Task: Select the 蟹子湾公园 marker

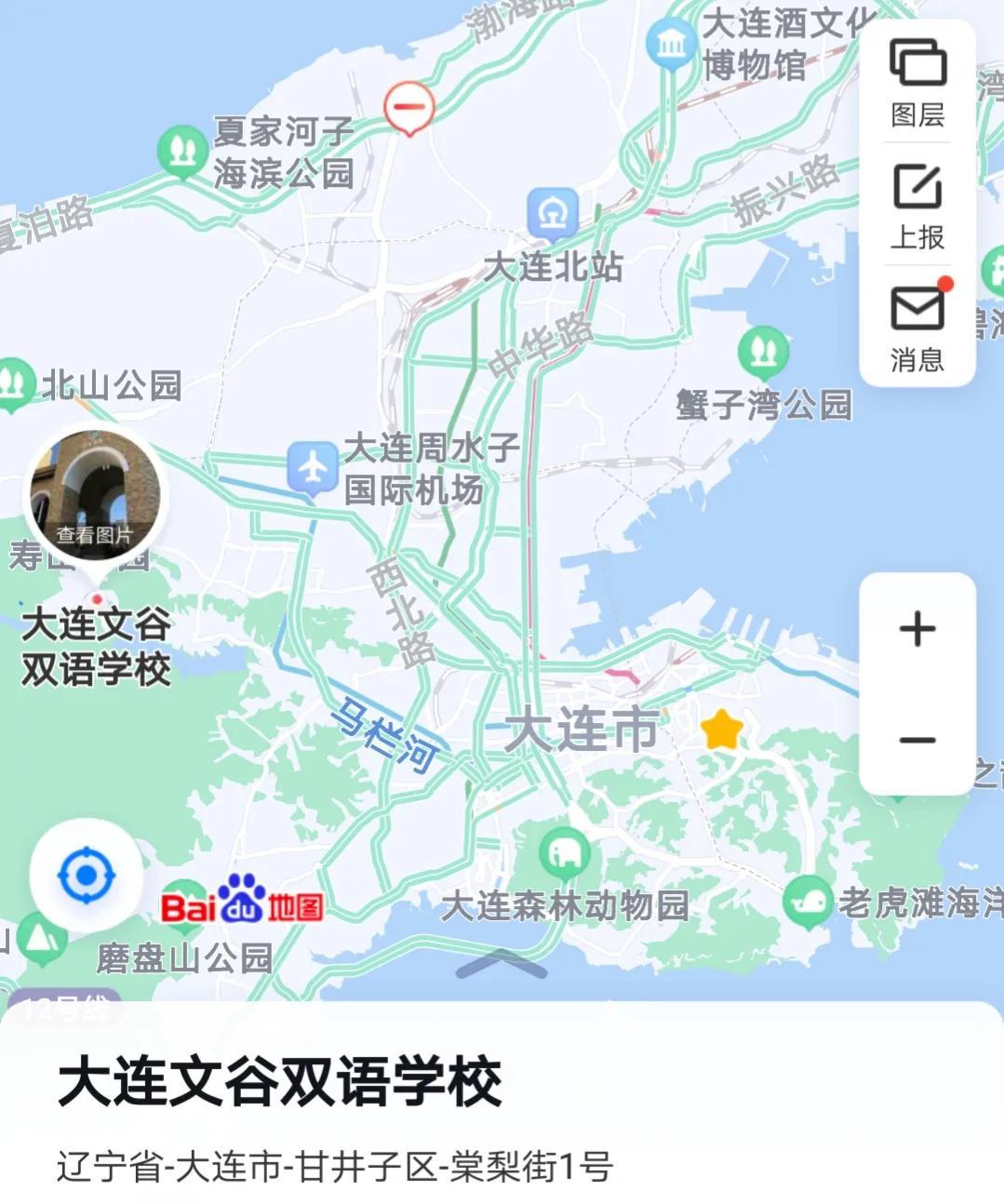Action: pyautogui.click(x=764, y=351)
